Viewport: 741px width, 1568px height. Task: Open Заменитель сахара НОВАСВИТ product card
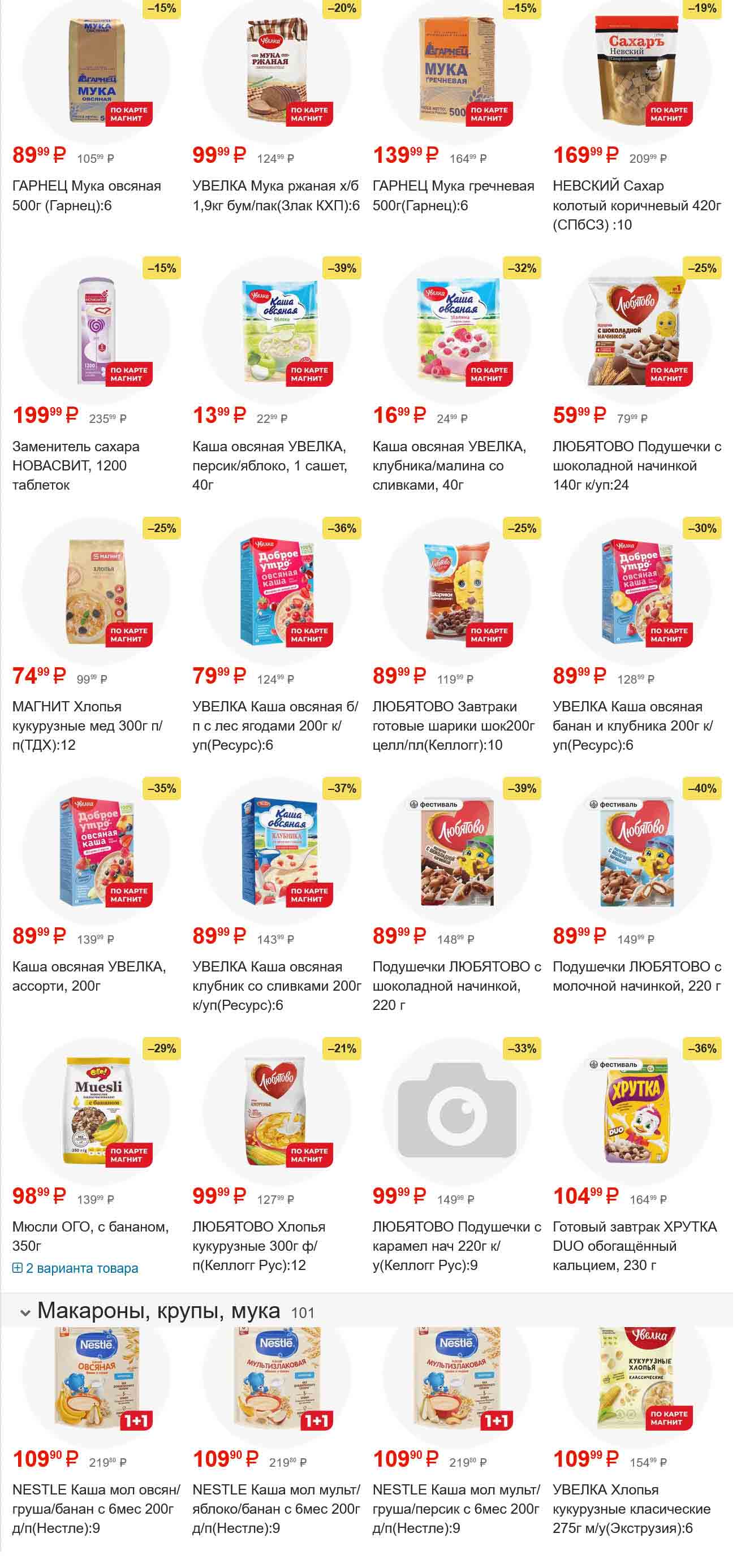point(75,465)
